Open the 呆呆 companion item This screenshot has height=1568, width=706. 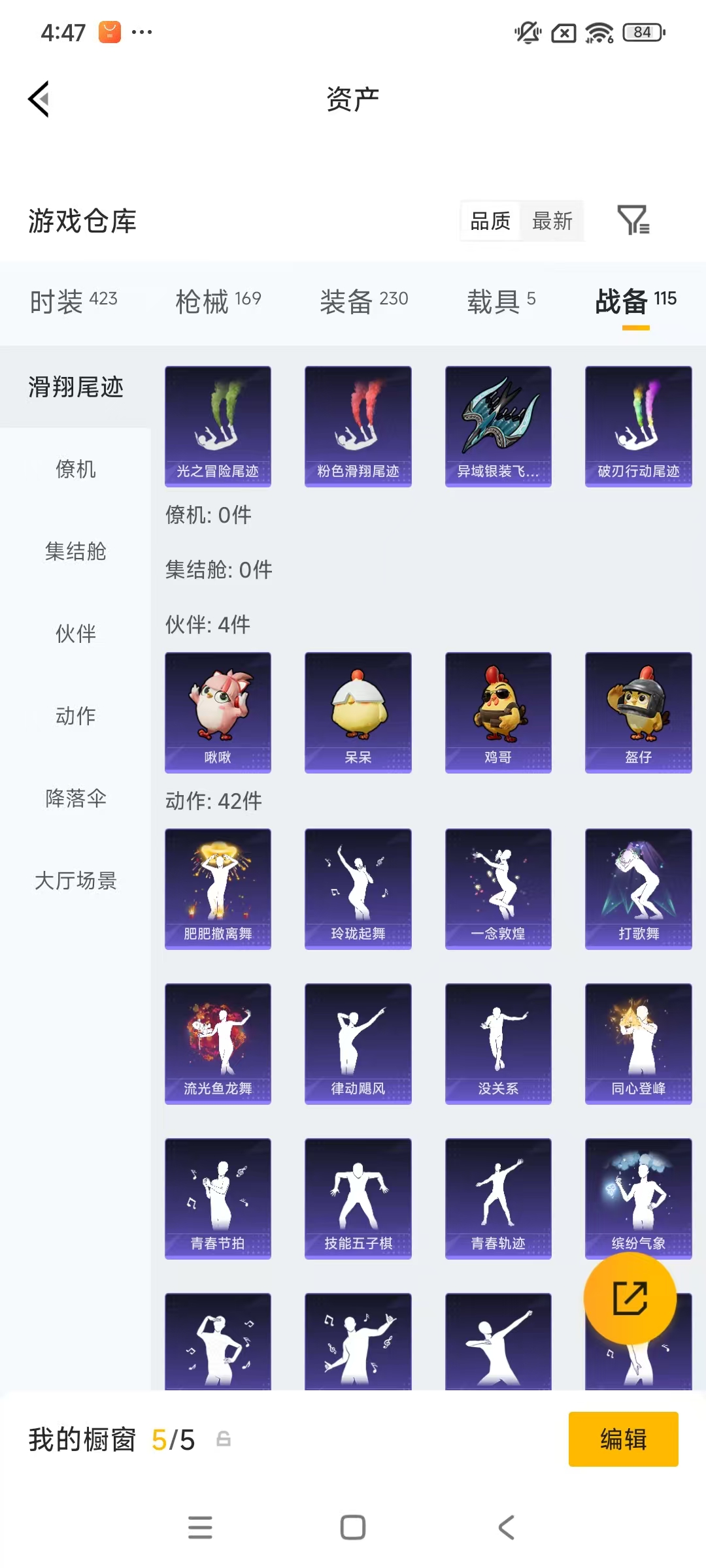358,712
